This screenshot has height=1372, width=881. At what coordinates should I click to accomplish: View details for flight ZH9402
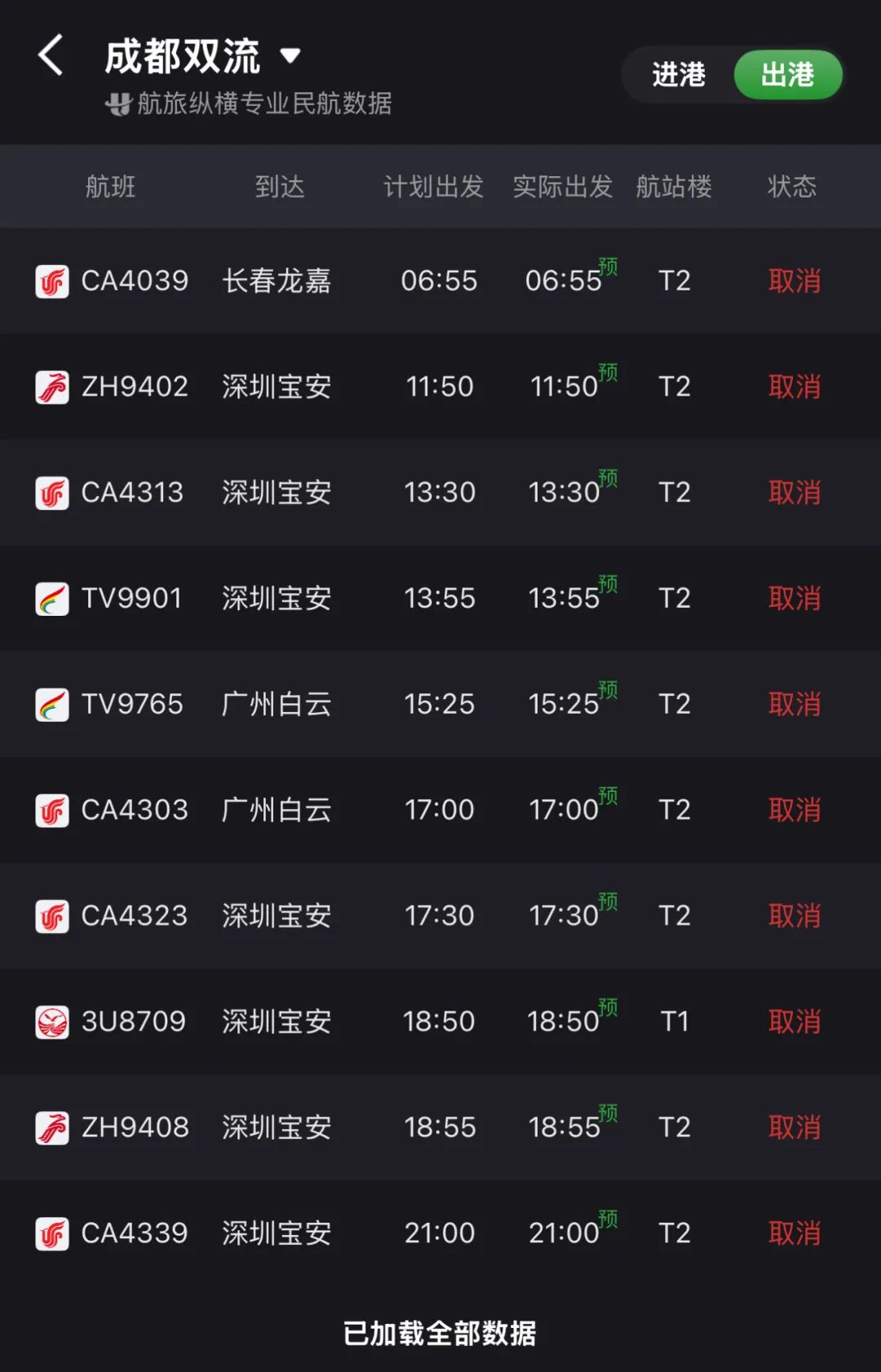pyautogui.click(x=135, y=387)
